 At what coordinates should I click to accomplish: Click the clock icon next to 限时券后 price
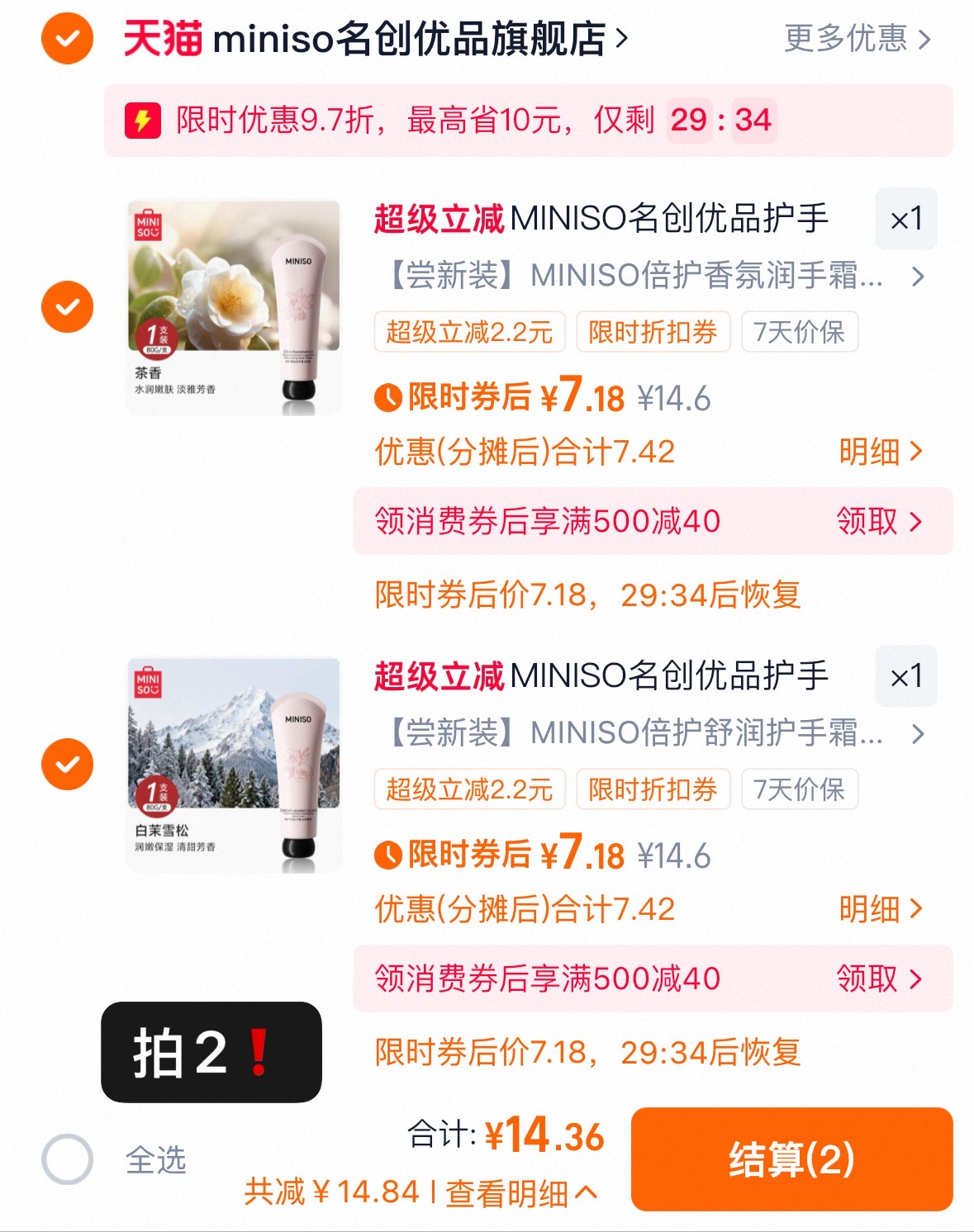387,396
